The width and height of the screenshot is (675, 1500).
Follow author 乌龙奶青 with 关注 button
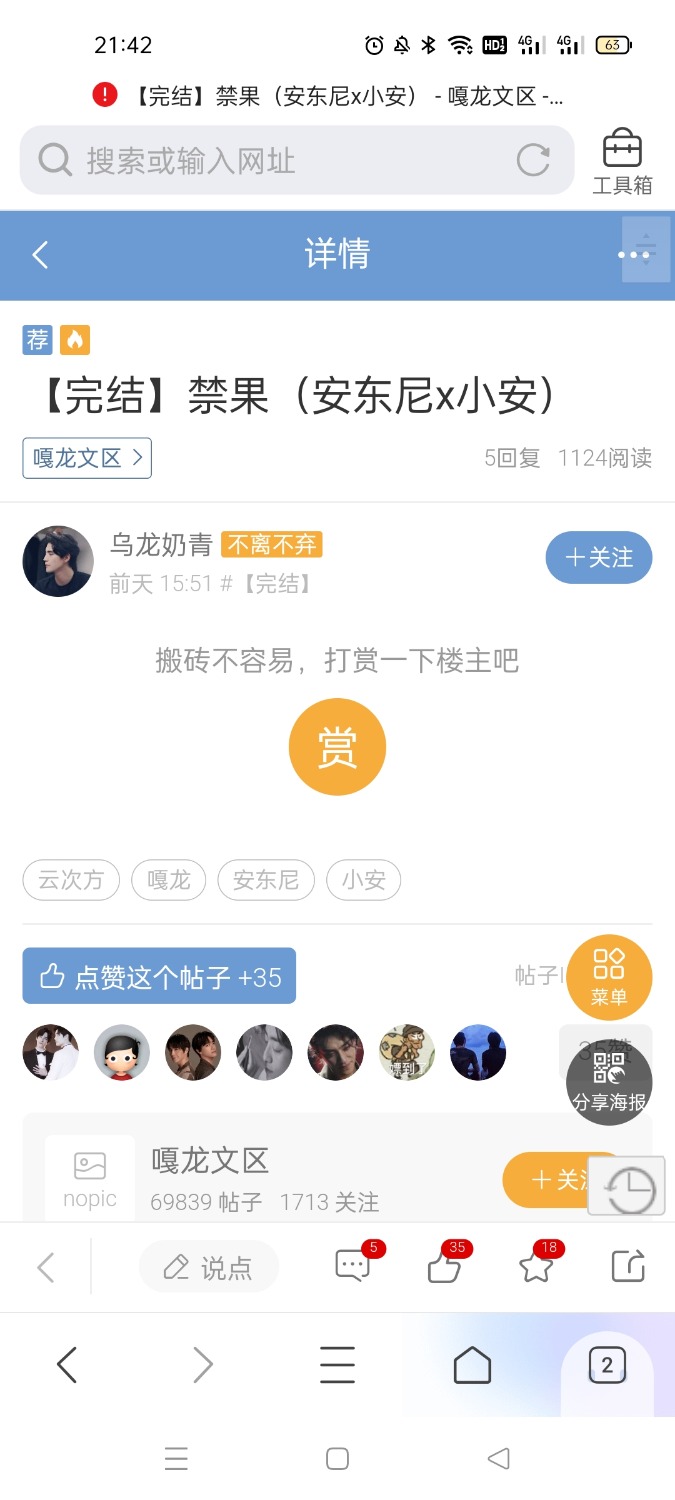click(x=598, y=557)
